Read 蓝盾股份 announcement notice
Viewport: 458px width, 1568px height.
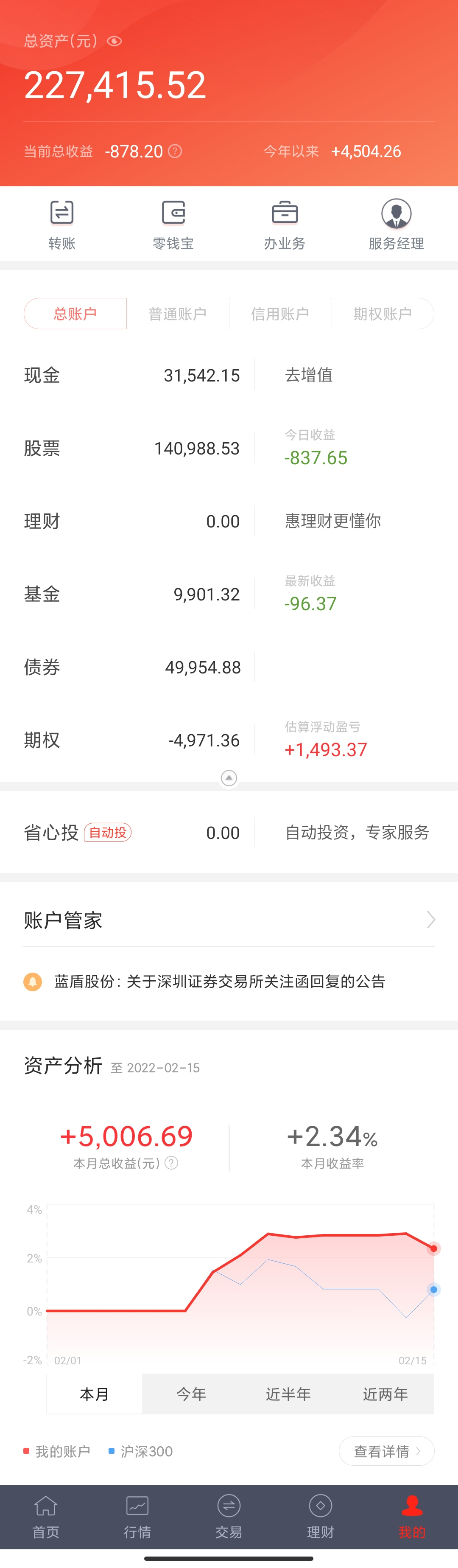pyautogui.click(x=220, y=981)
